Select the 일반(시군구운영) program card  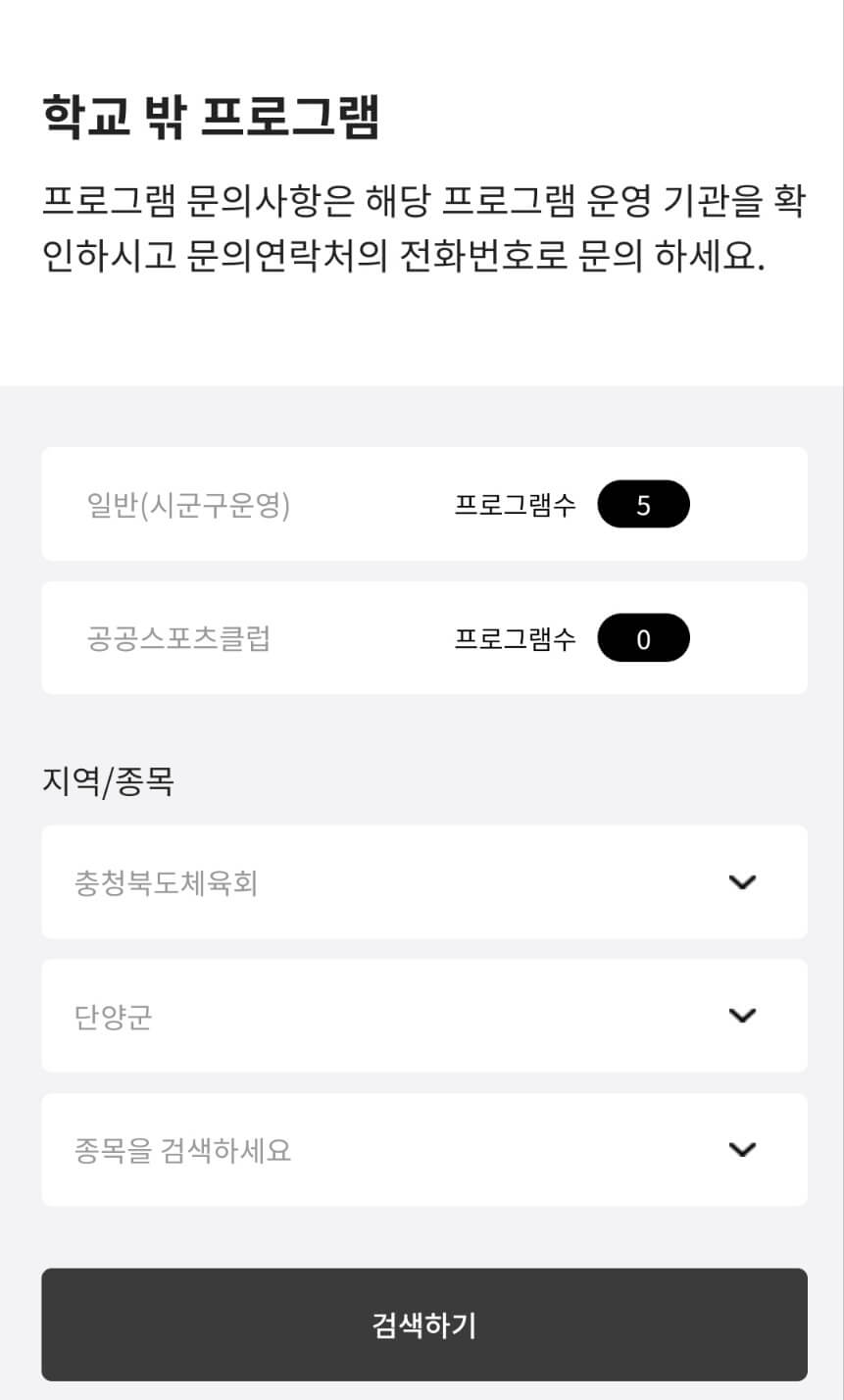point(422,503)
